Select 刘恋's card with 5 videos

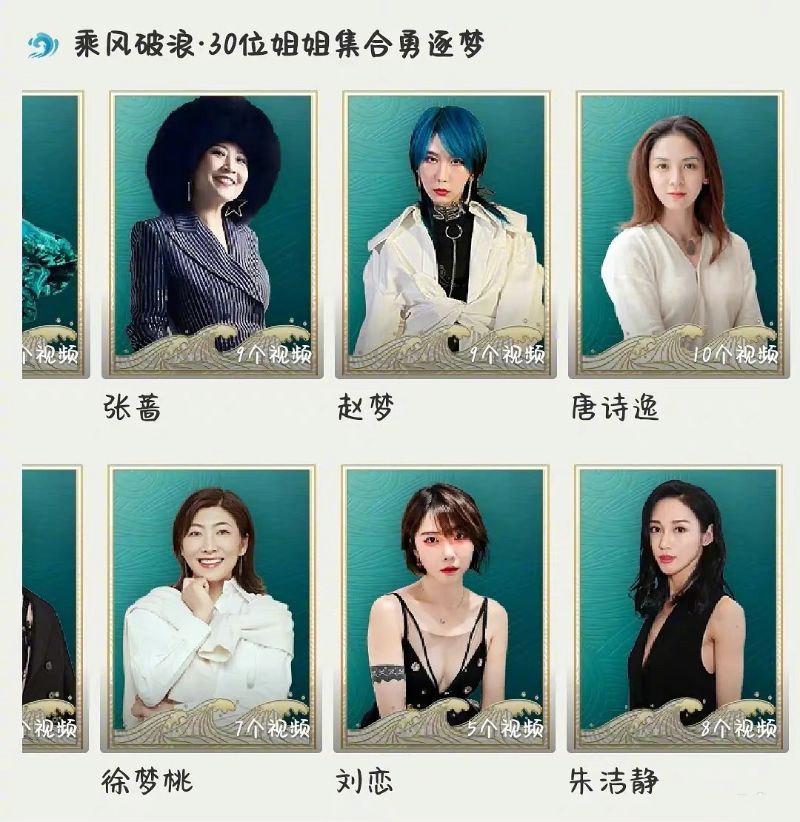(446, 606)
